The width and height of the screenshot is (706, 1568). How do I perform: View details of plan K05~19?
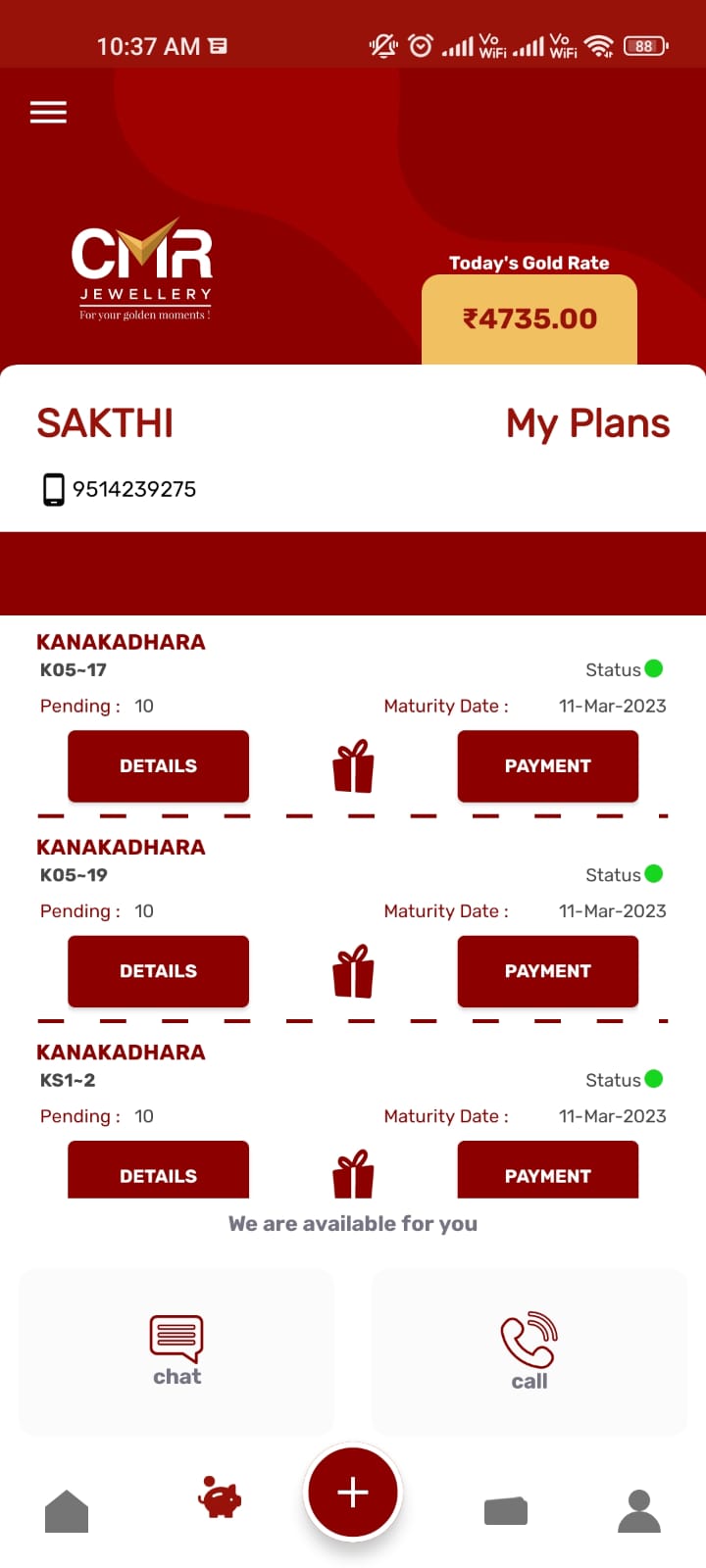158,971
